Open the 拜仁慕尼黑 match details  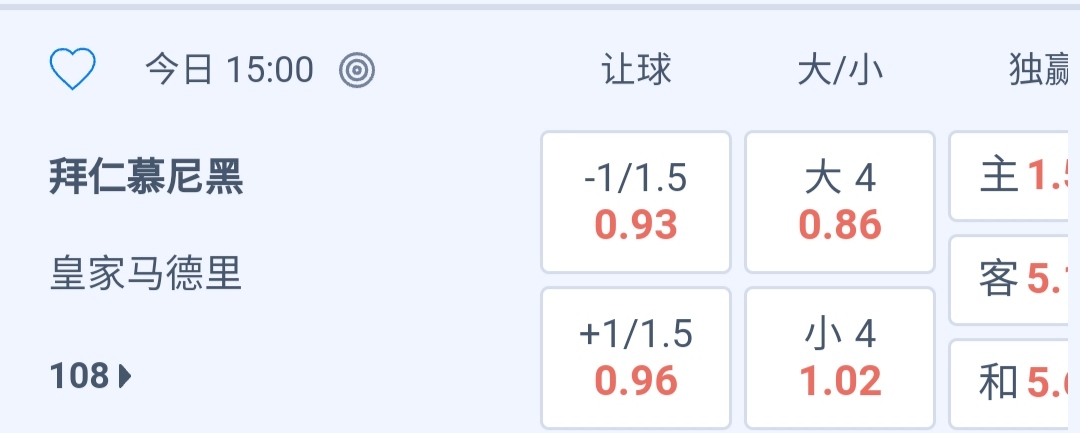point(146,179)
